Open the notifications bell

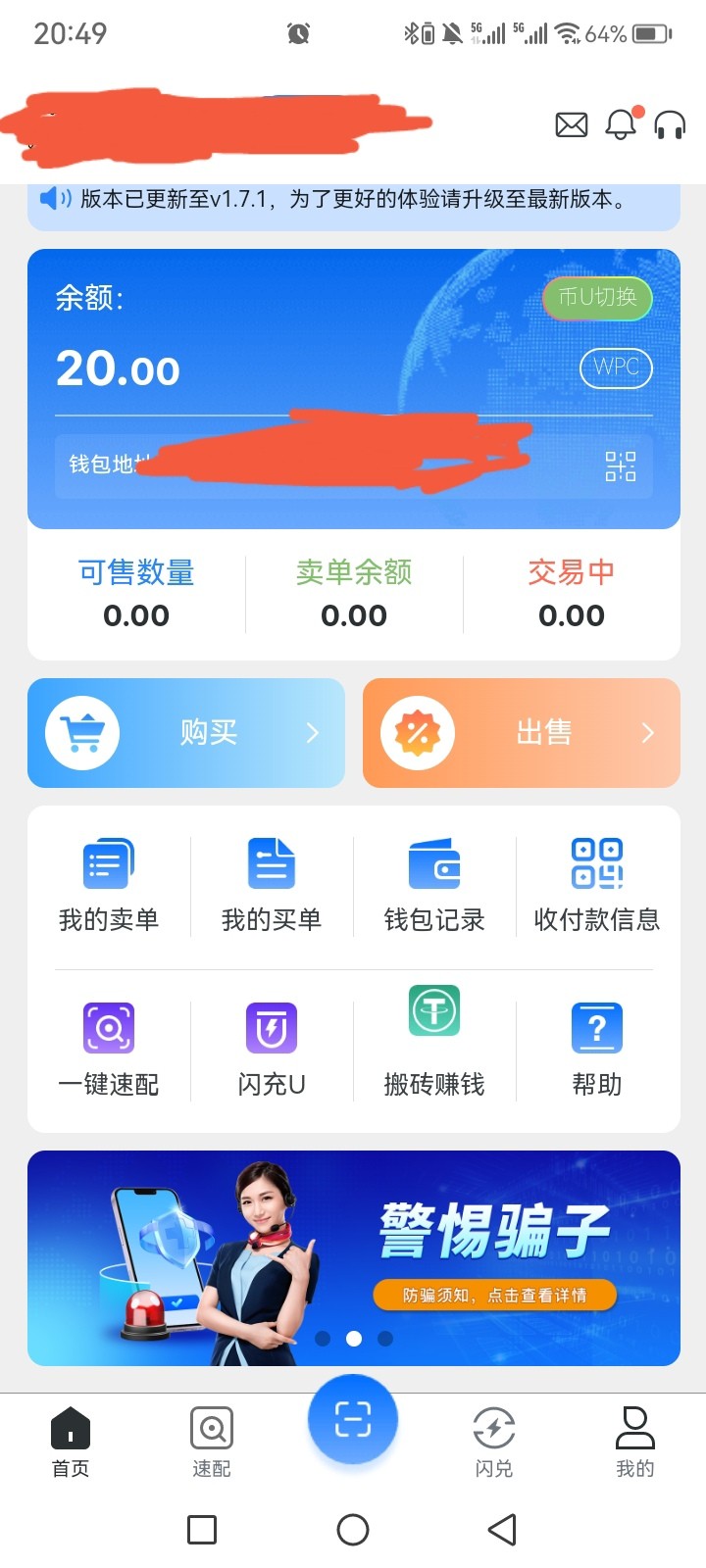[621, 123]
